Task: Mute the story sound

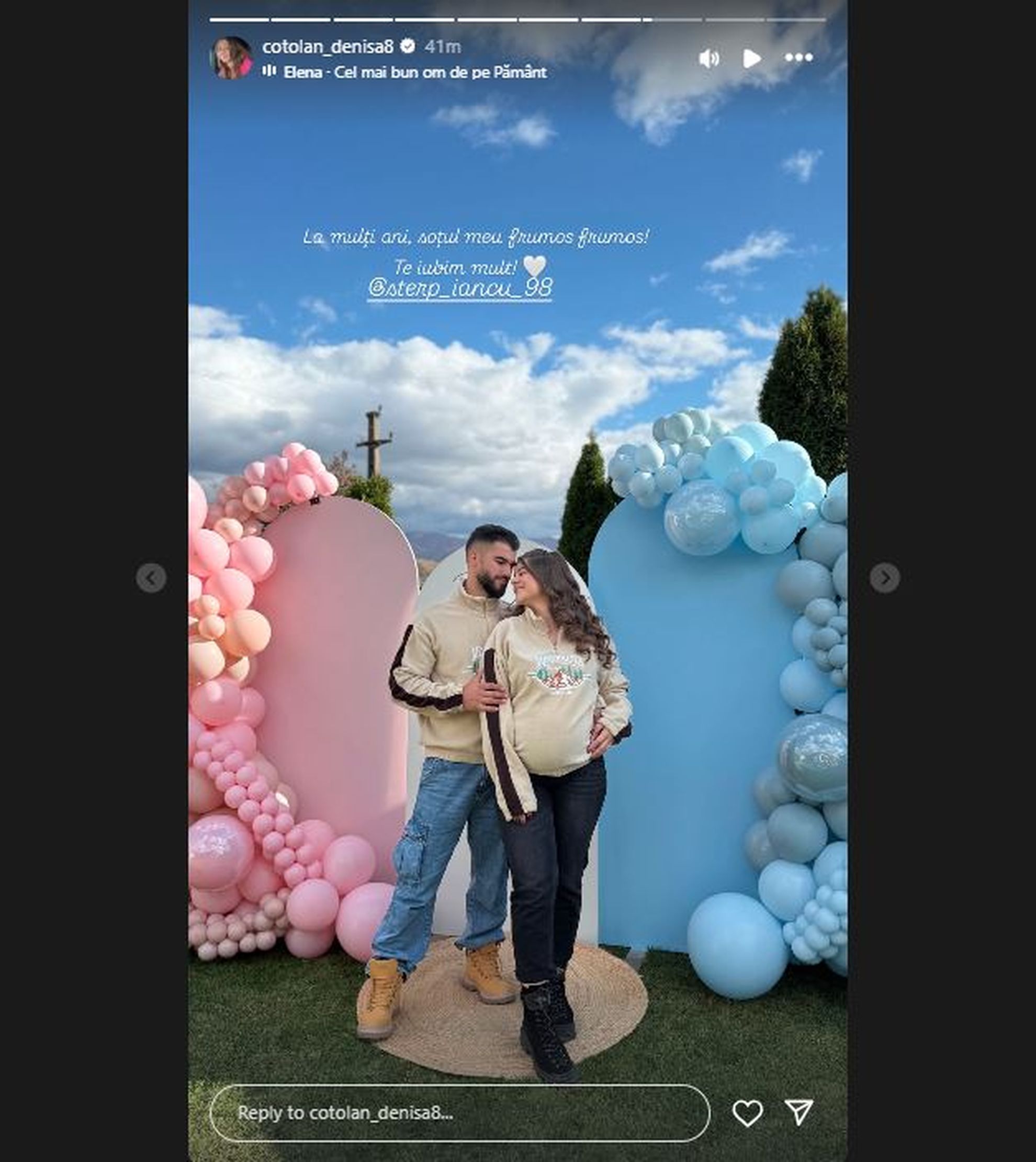Action: [708, 58]
